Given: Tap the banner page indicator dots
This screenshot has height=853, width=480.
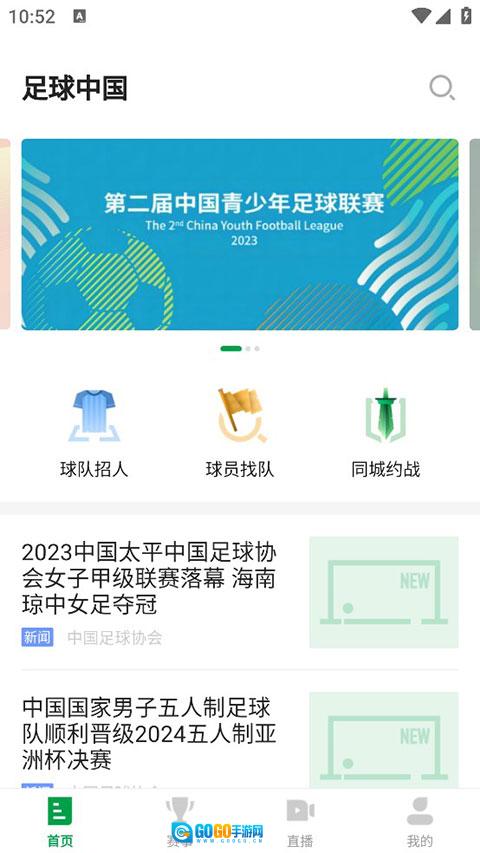Looking at the screenshot, I should pos(240,349).
